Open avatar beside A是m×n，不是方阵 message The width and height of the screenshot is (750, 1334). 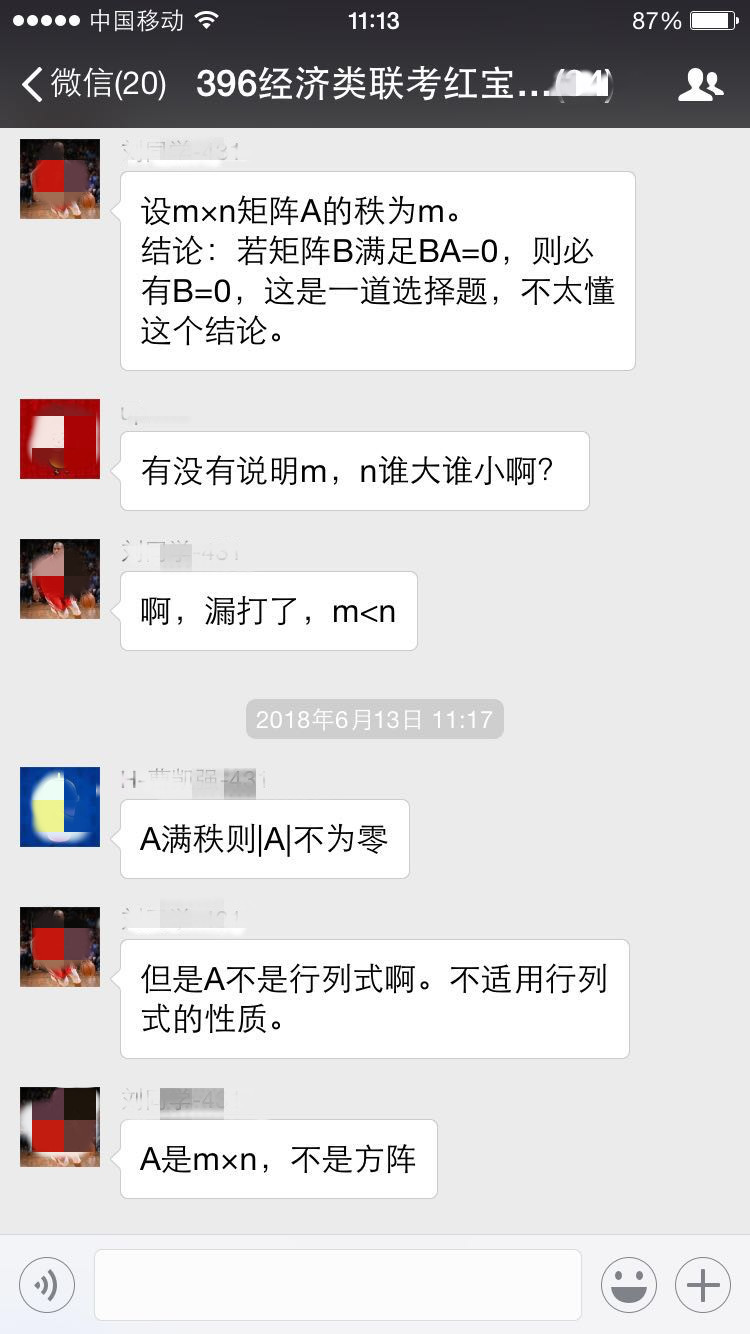coord(60,1127)
